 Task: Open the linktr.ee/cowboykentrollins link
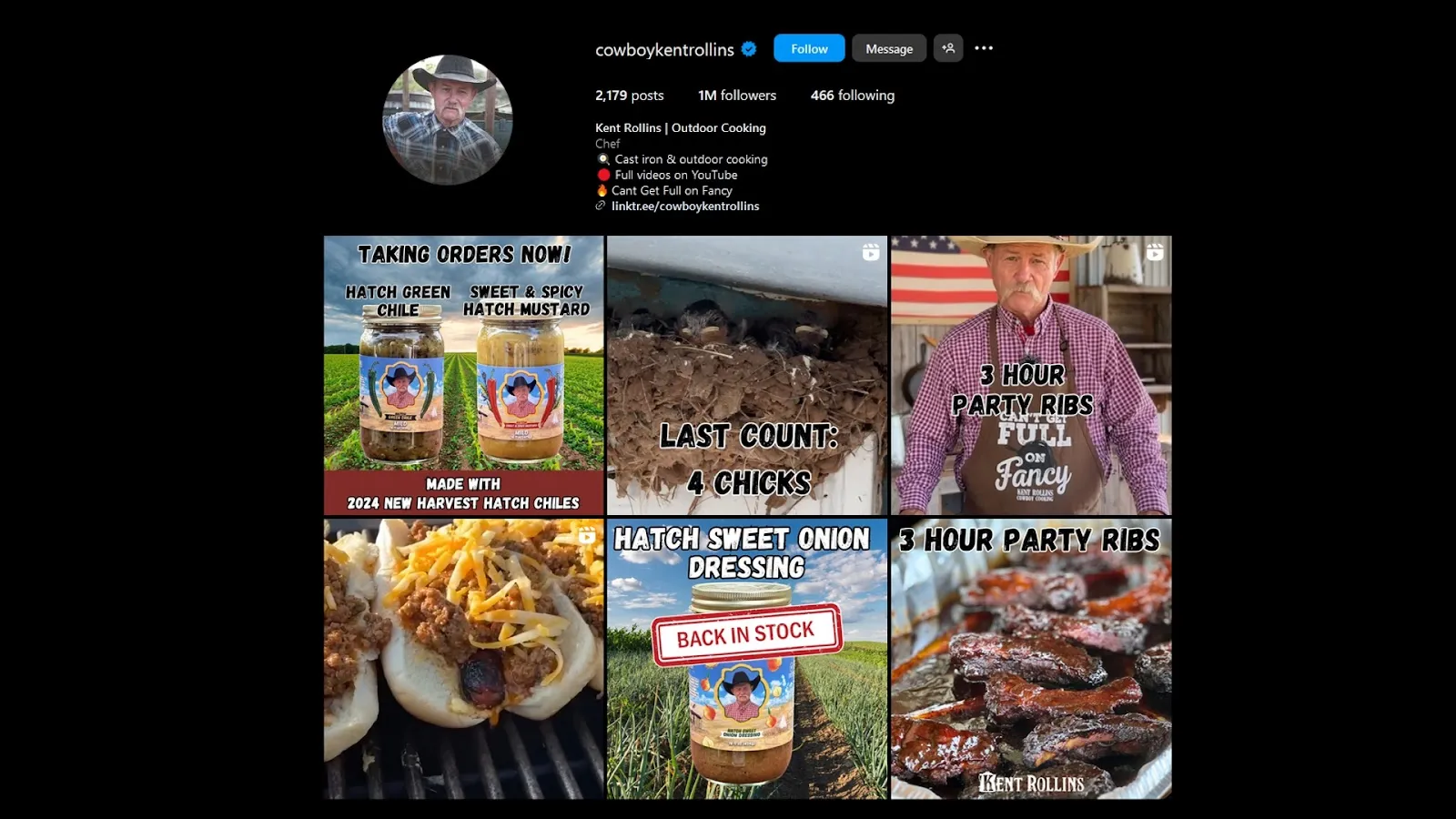click(x=684, y=207)
